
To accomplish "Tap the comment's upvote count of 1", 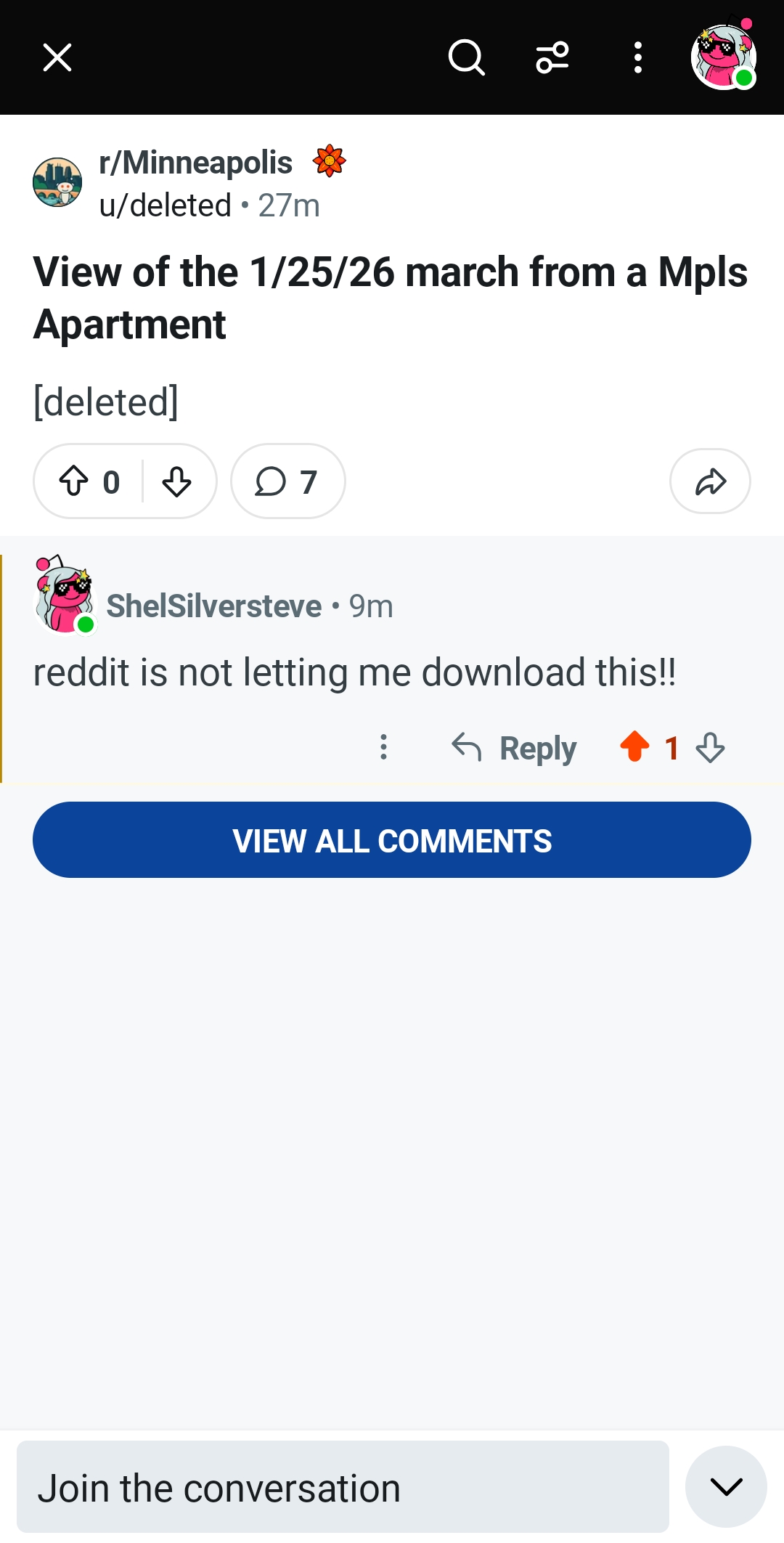I will pos(671,747).
